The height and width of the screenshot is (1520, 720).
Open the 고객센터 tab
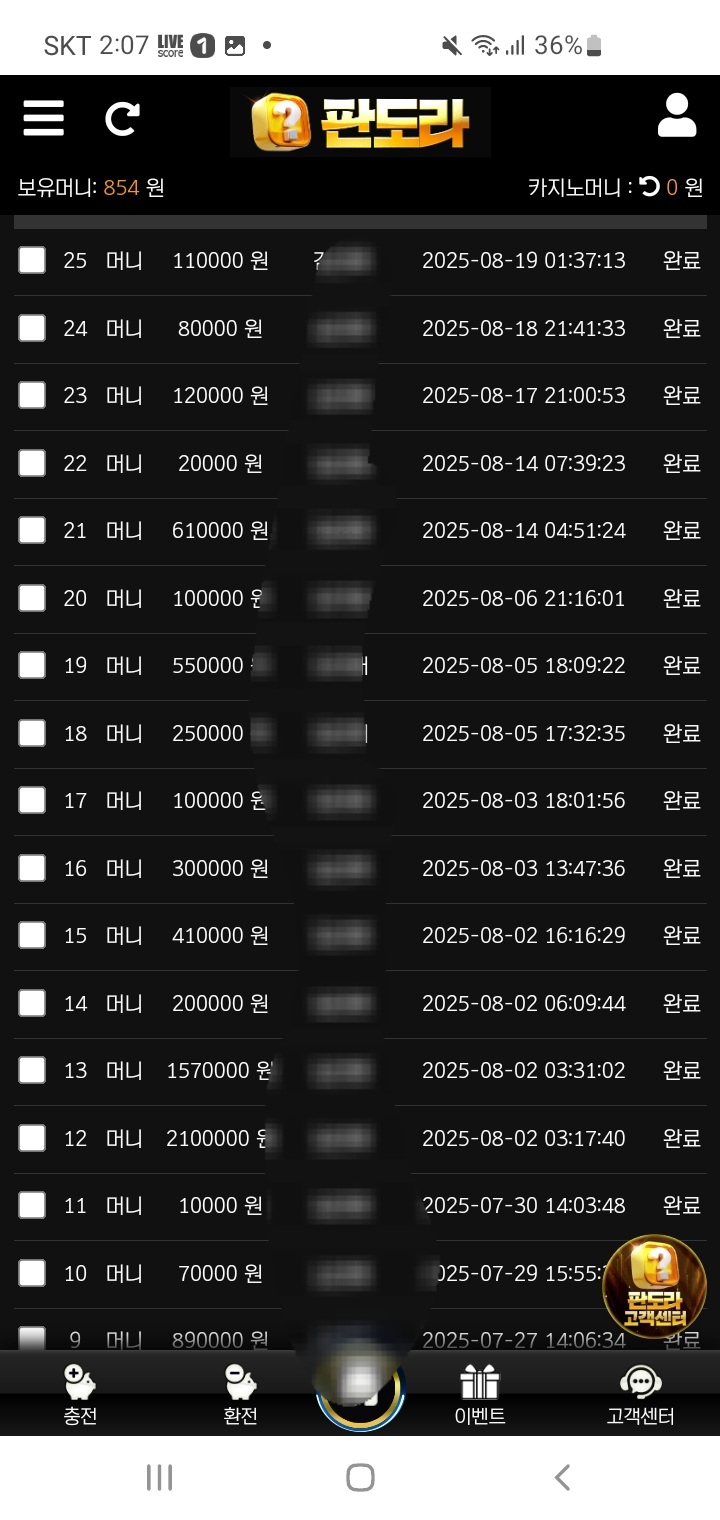pyautogui.click(x=640, y=1395)
